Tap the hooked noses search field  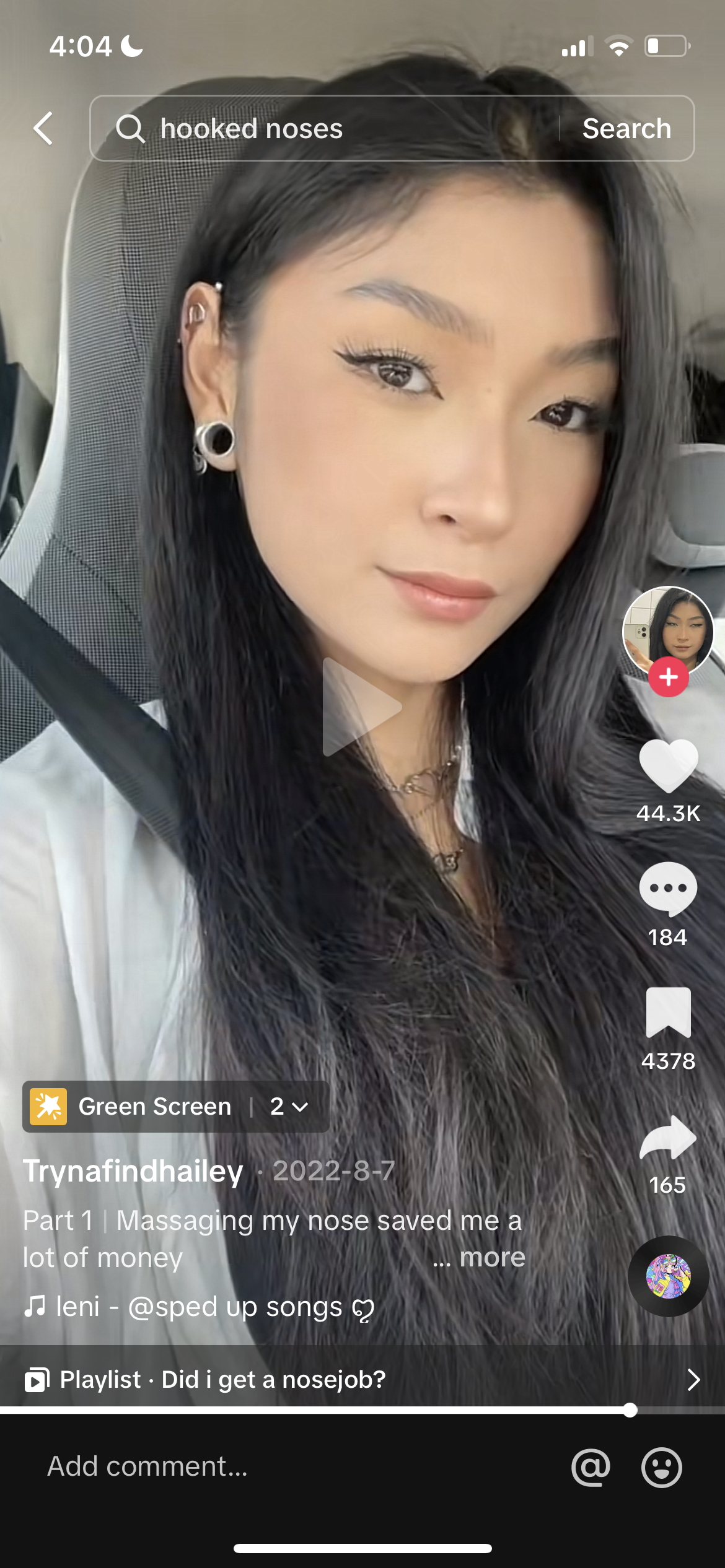point(325,129)
